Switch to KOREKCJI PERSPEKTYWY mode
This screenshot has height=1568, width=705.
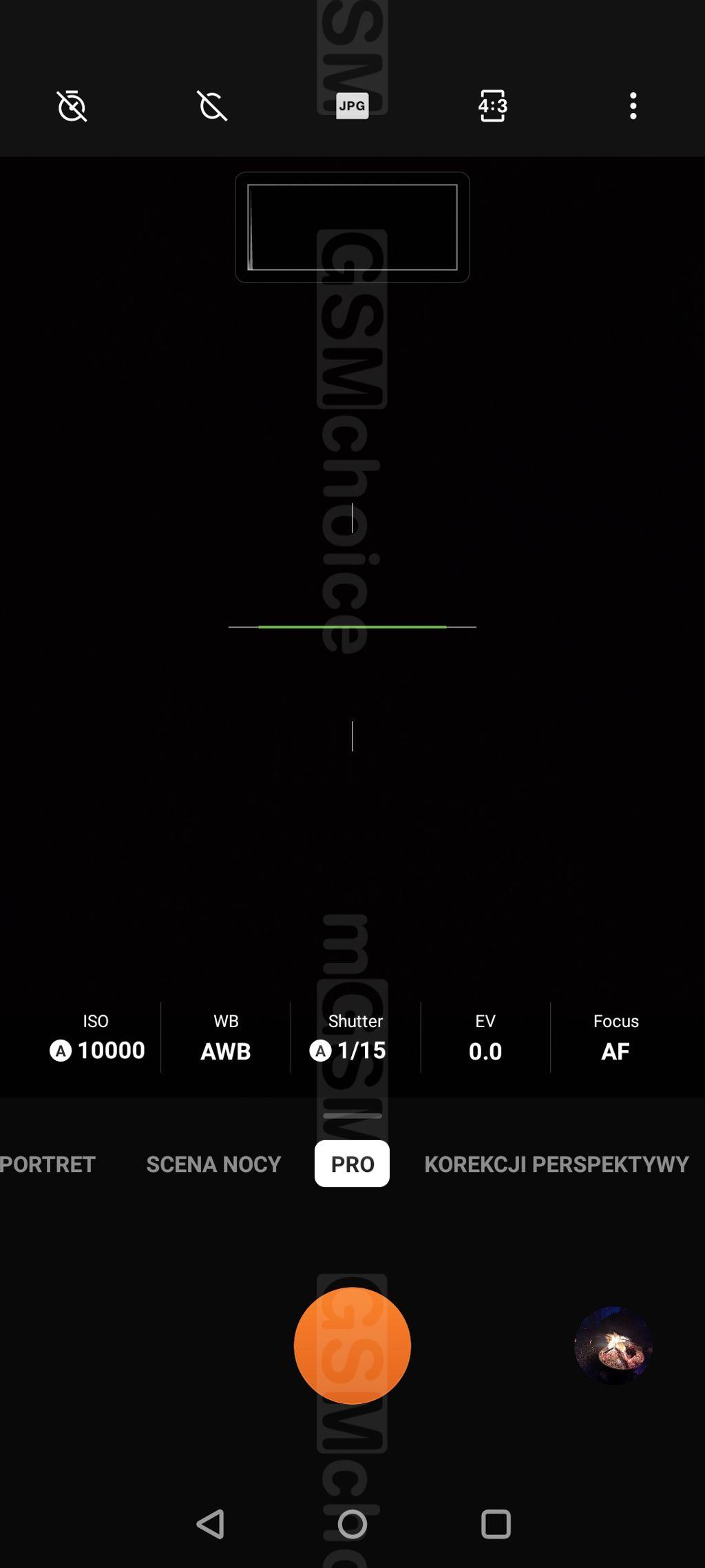coord(556,1164)
